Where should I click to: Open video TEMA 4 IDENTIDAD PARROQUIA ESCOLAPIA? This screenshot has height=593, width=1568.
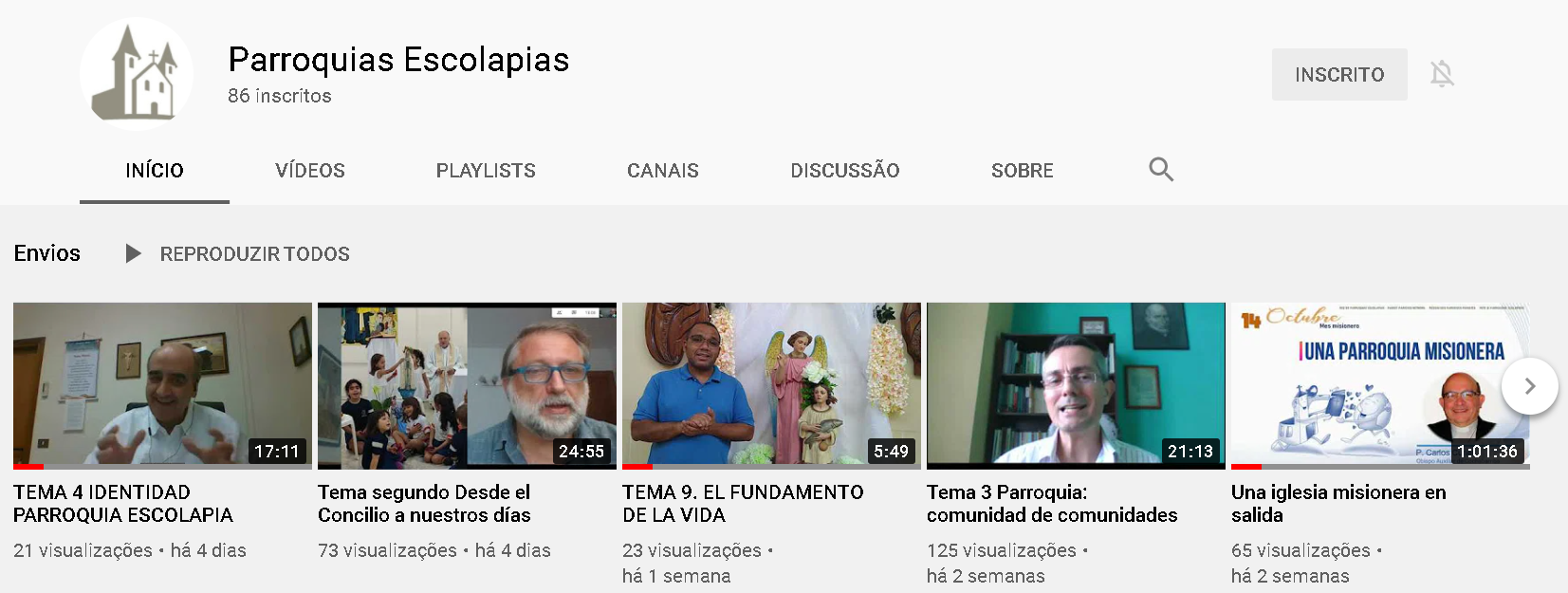[162, 384]
